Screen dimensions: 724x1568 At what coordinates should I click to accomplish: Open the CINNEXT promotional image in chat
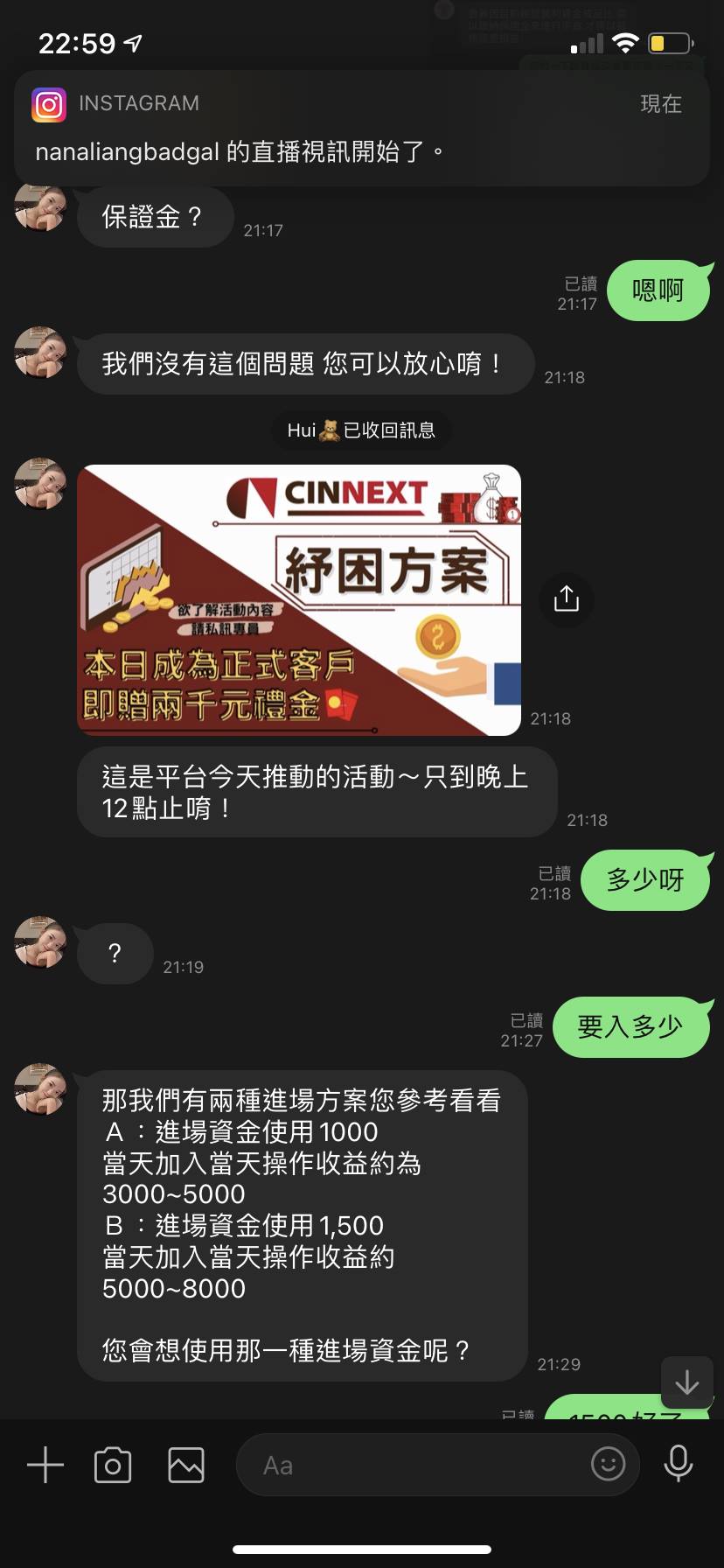(x=299, y=599)
